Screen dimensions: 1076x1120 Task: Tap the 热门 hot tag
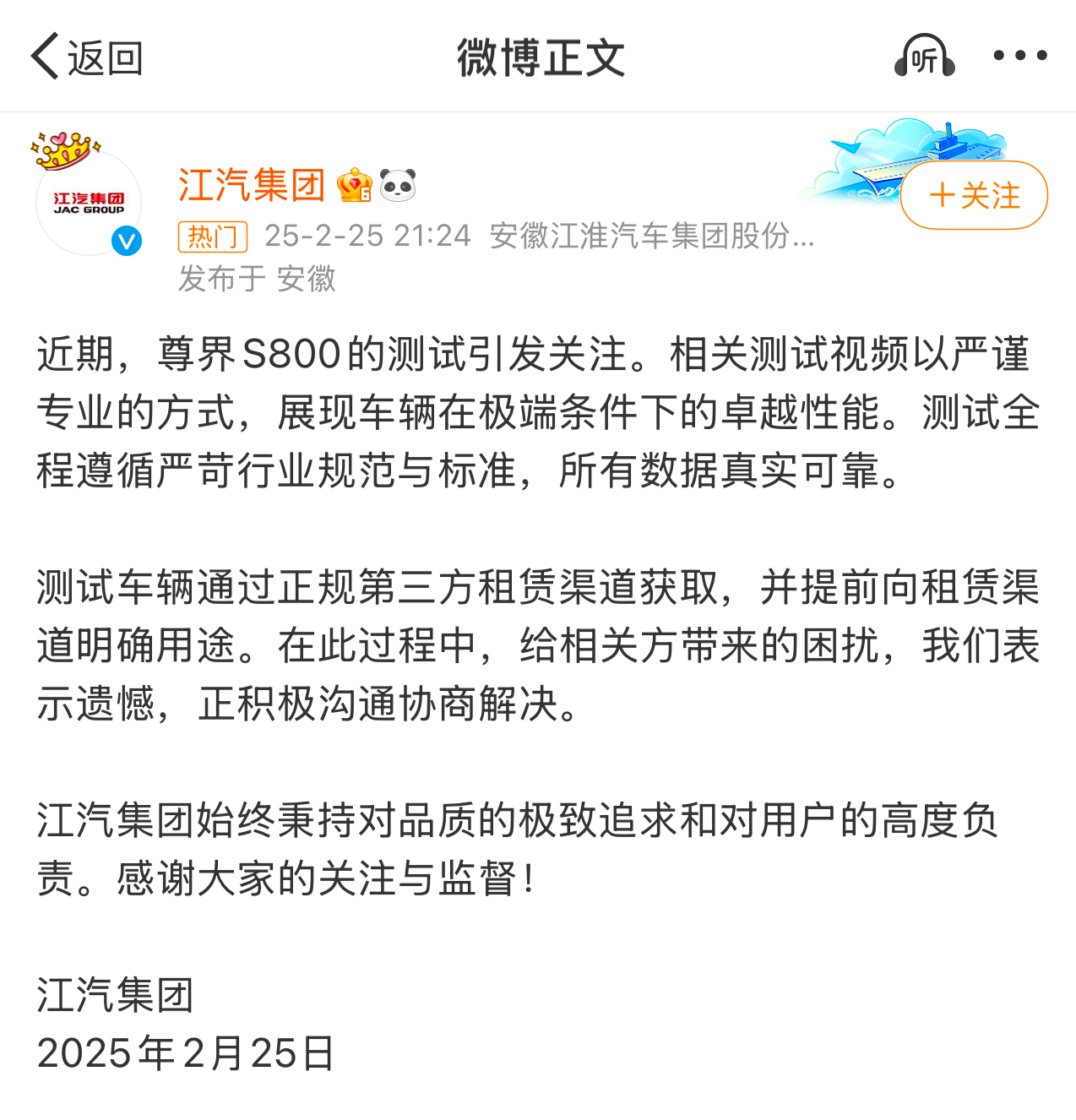pyautogui.click(x=212, y=237)
